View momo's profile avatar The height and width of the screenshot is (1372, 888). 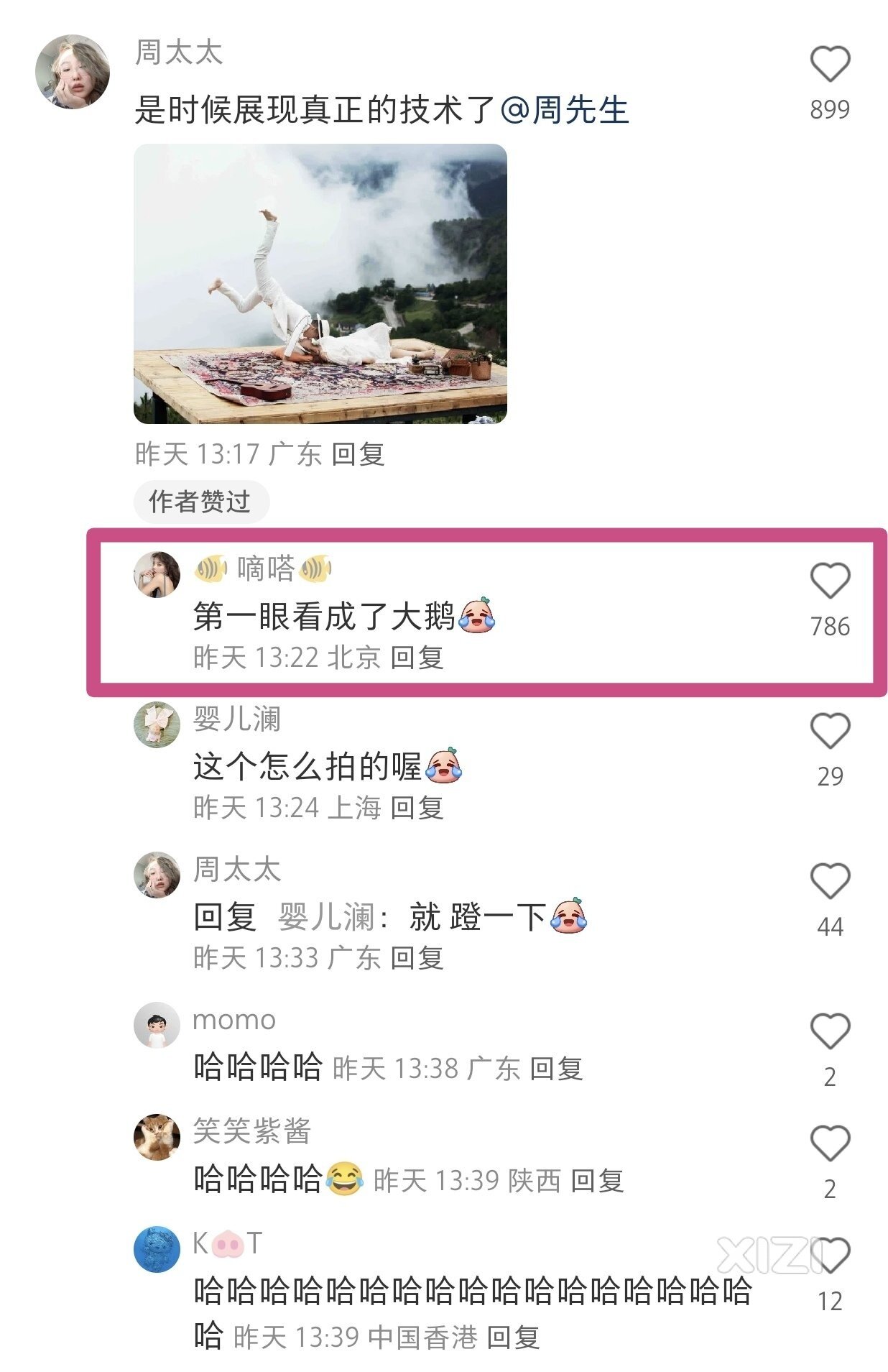(x=157, y=1025)
